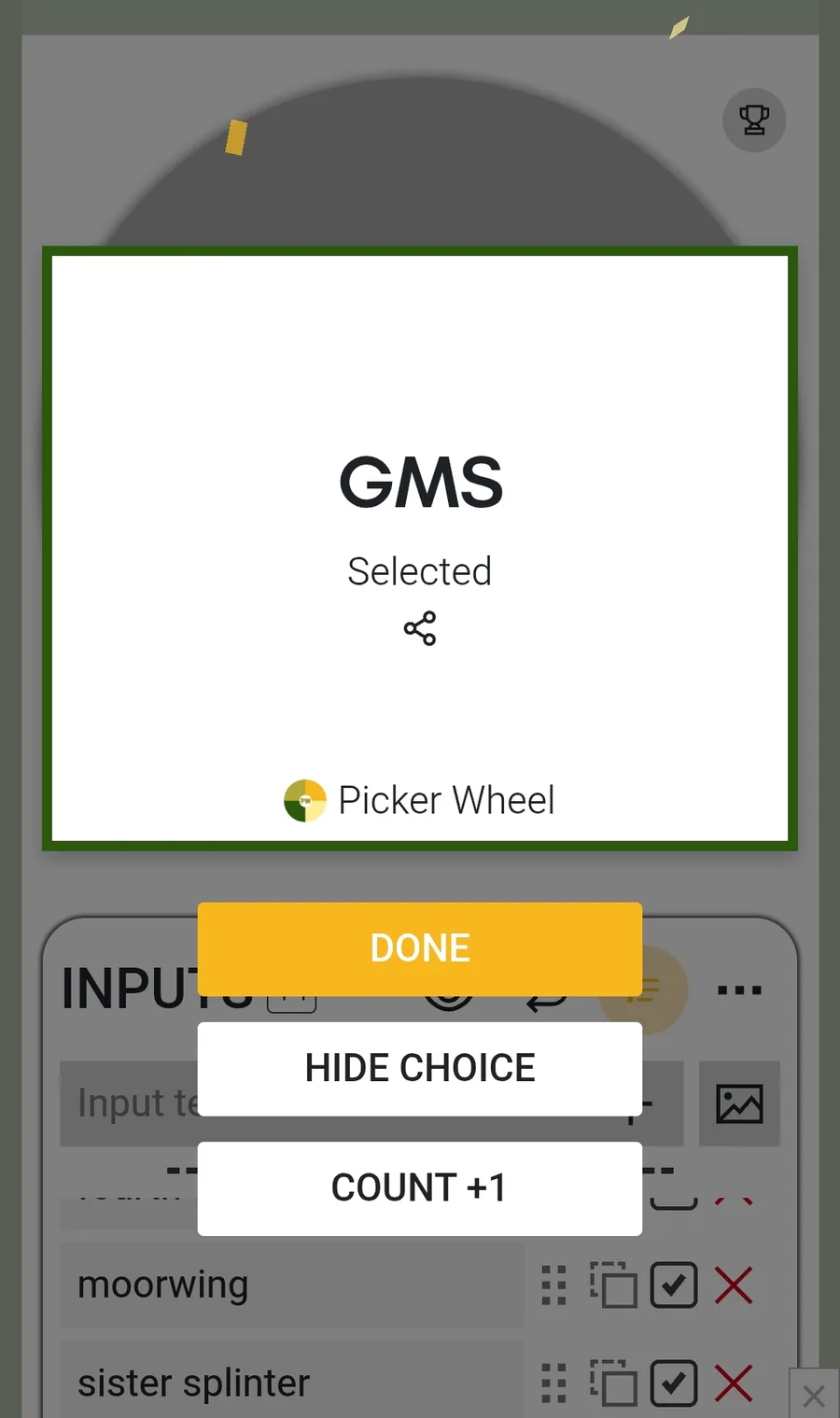Viewport: 840px width, 1418px height.
Task: Duplicate the sister splinter entry
Action: tap(613, 1383)
